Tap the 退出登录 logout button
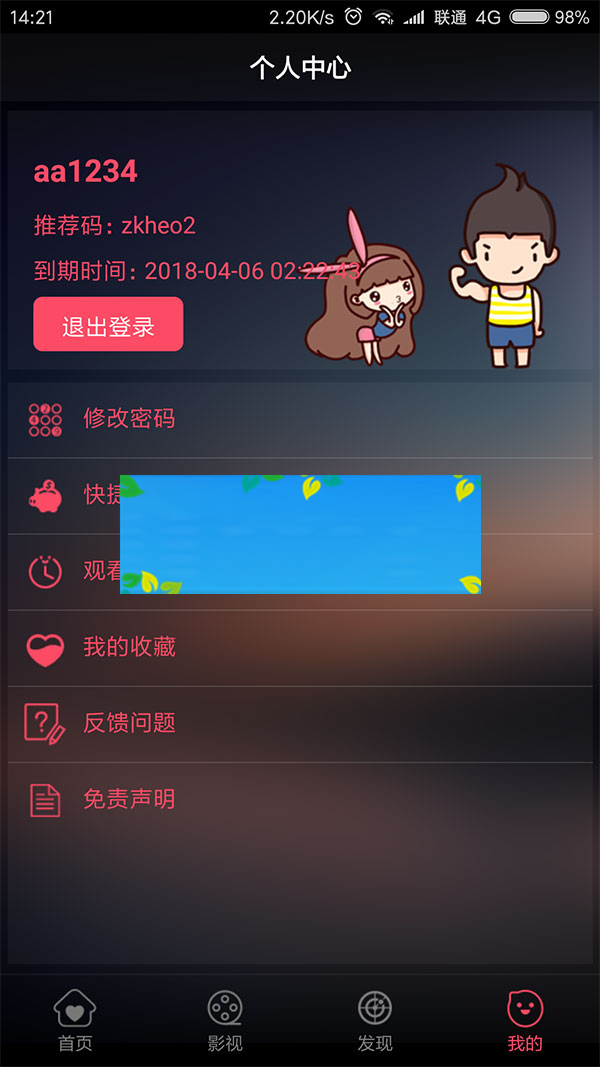This screenshot has width=600, height=1067. tap(108, 325)
